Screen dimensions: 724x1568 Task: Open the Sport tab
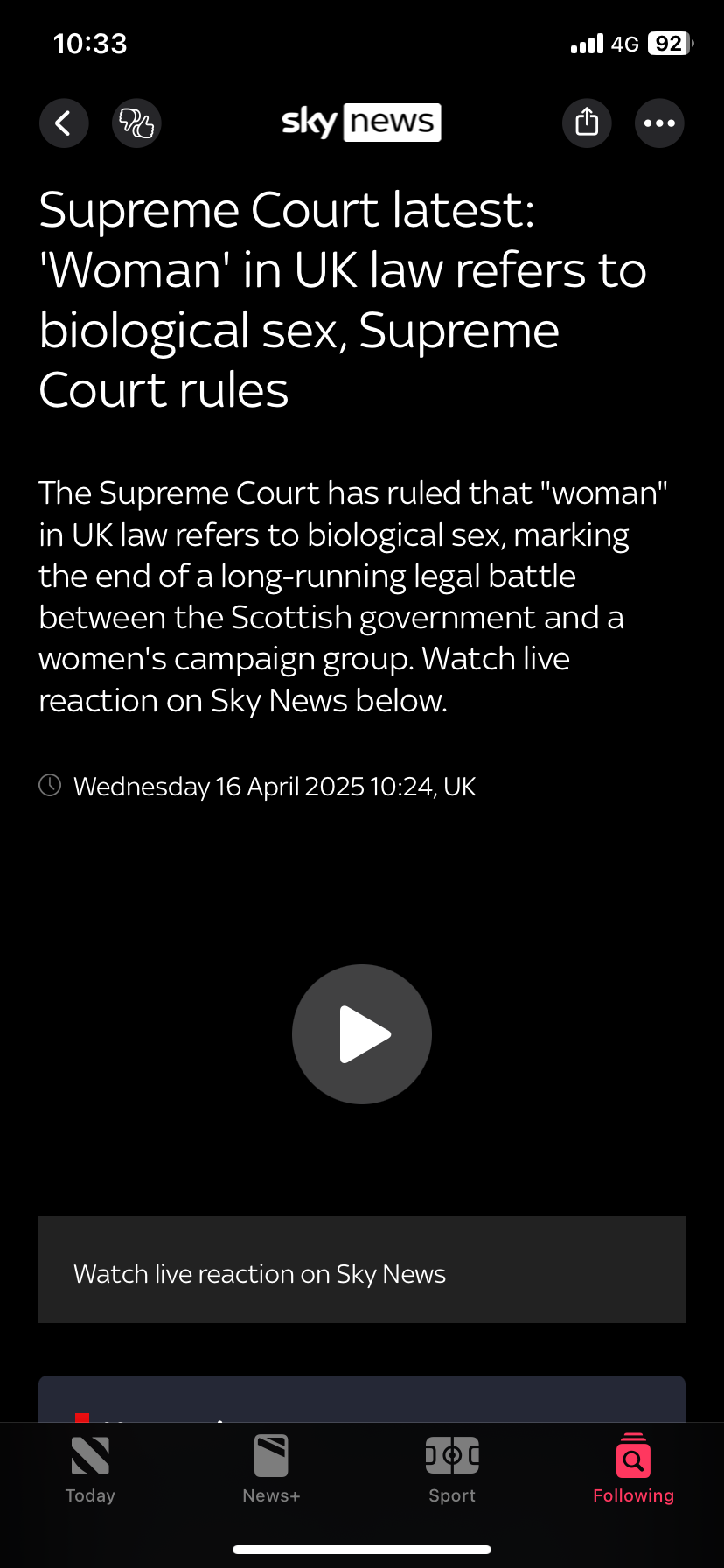[x=452, y=1469]
